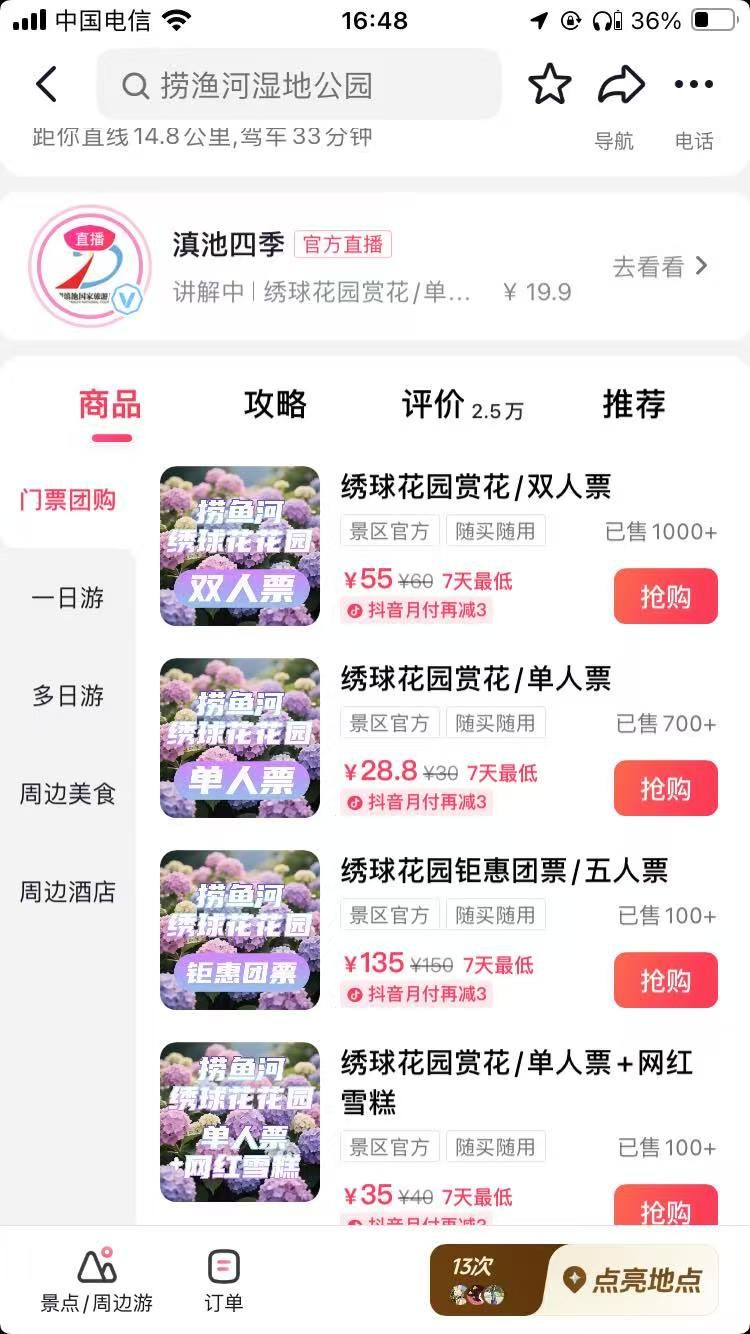This screenshot has height=1334, width=750.
Task: Tap 抢购 for the ¥28.8 单人票 ticket
Action: (x=665, y=789)
